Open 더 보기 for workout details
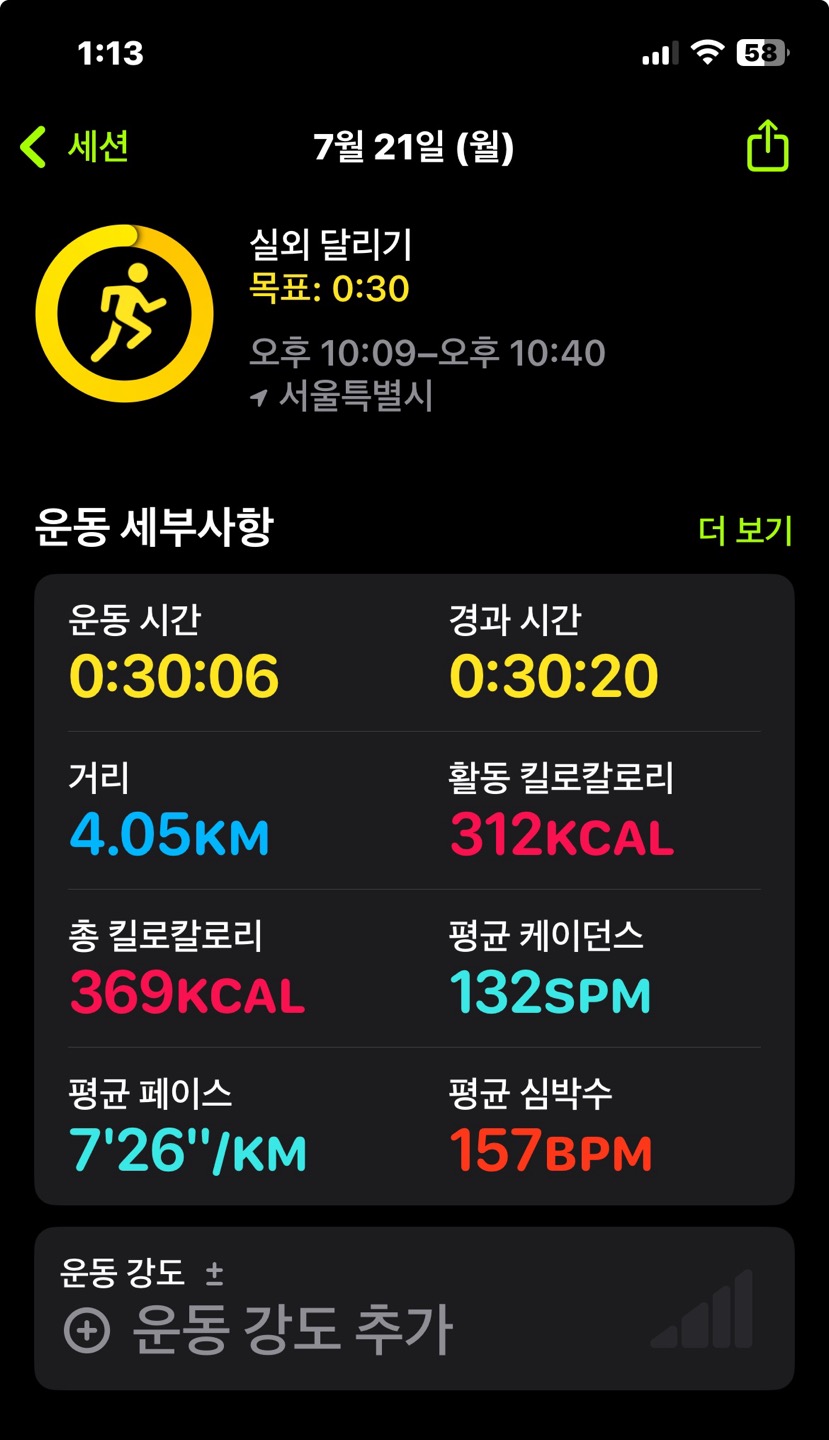 coord(744,531)
